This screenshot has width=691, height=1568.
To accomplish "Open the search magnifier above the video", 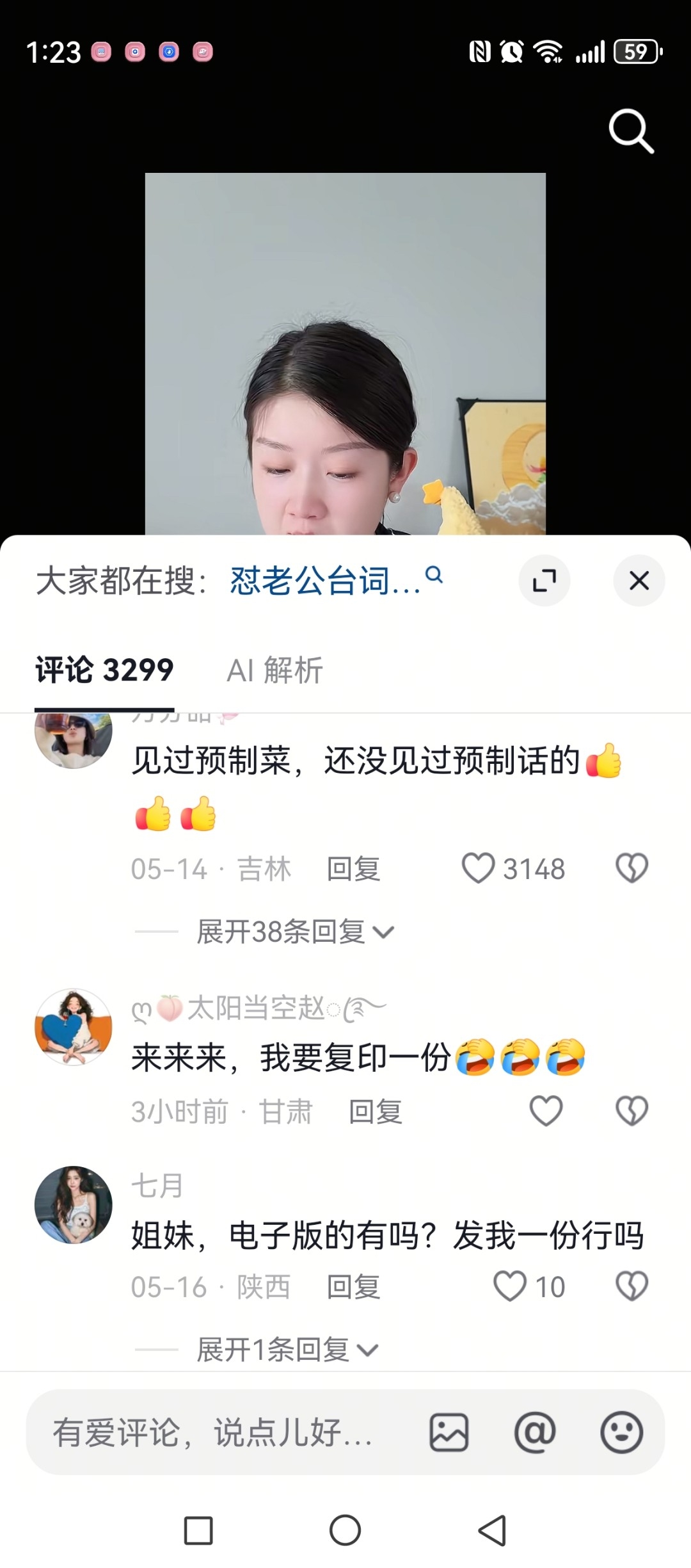I will pos(631,131).
